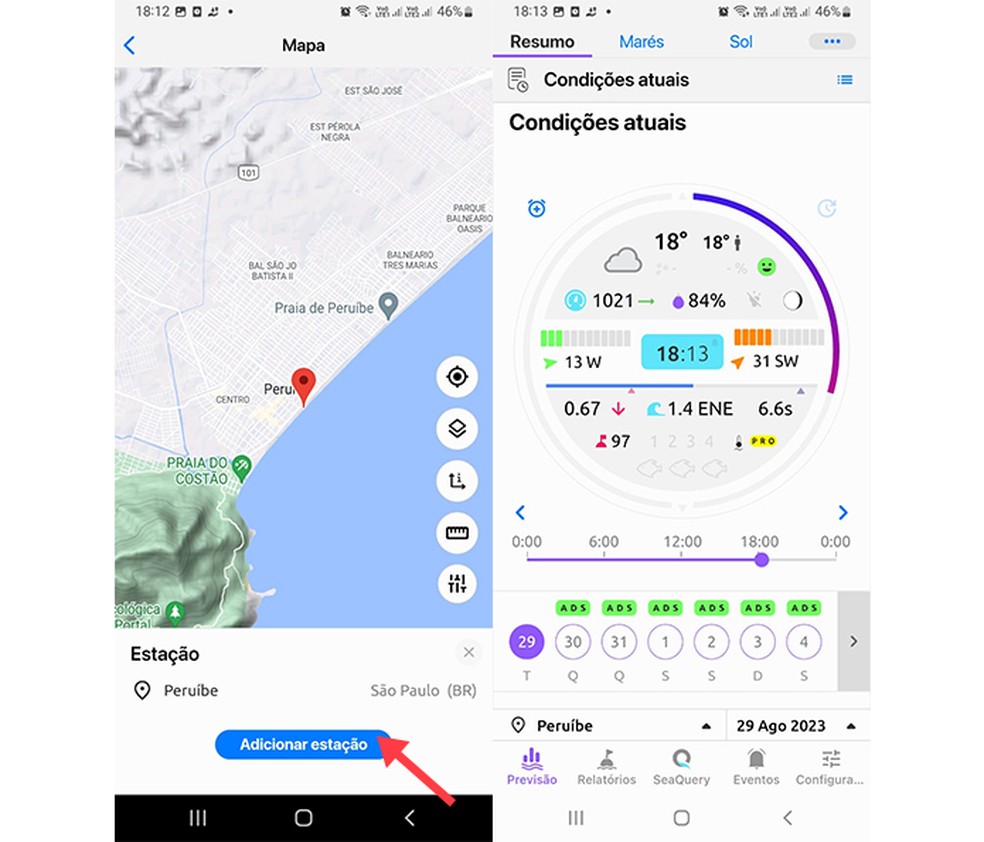This screenshot has width=984, height=842.
Task: Select day 2 in the date strip
Action: pos(711,642)
